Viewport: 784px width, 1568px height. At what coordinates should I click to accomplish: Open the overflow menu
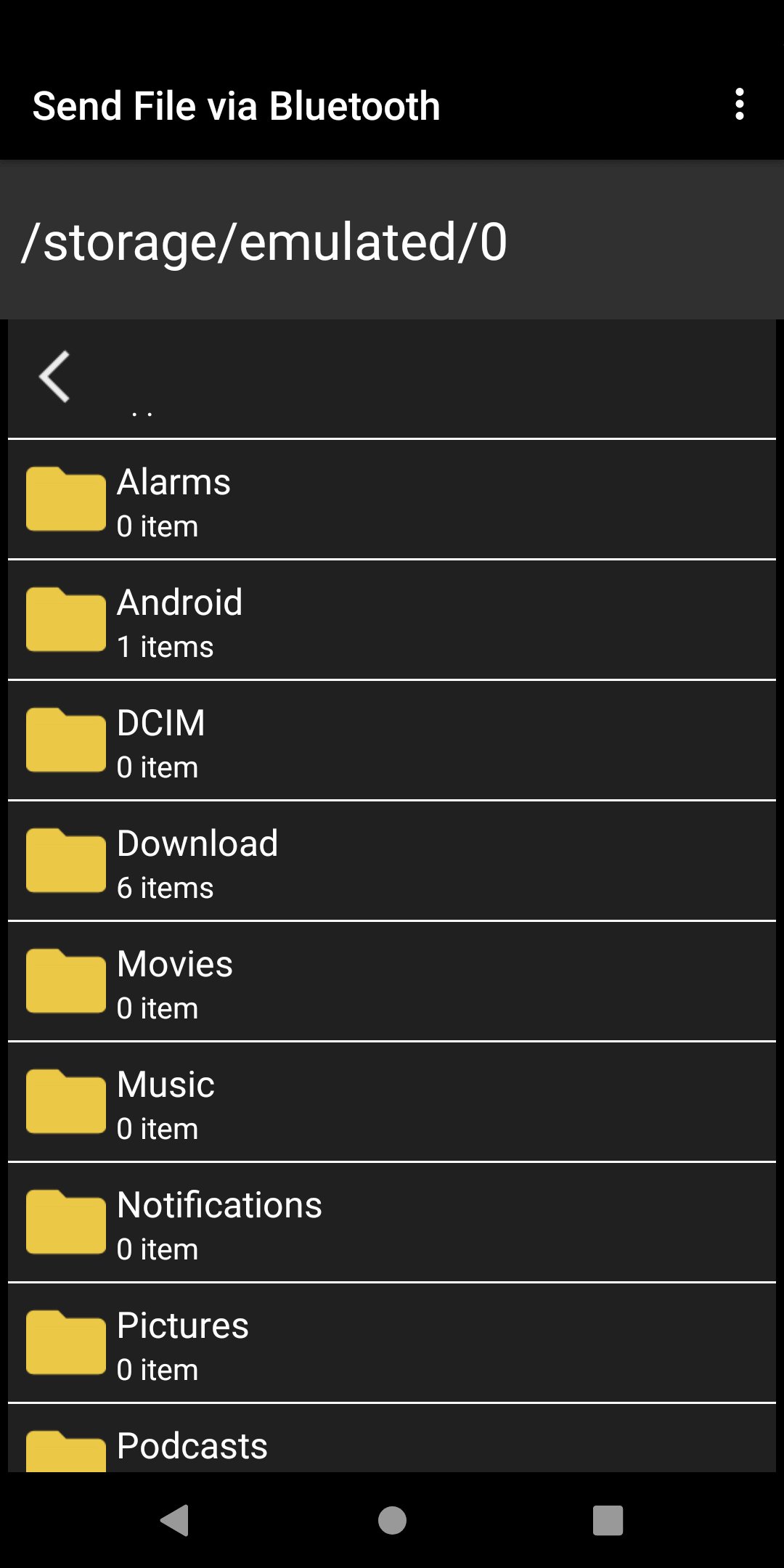(739, 105)
